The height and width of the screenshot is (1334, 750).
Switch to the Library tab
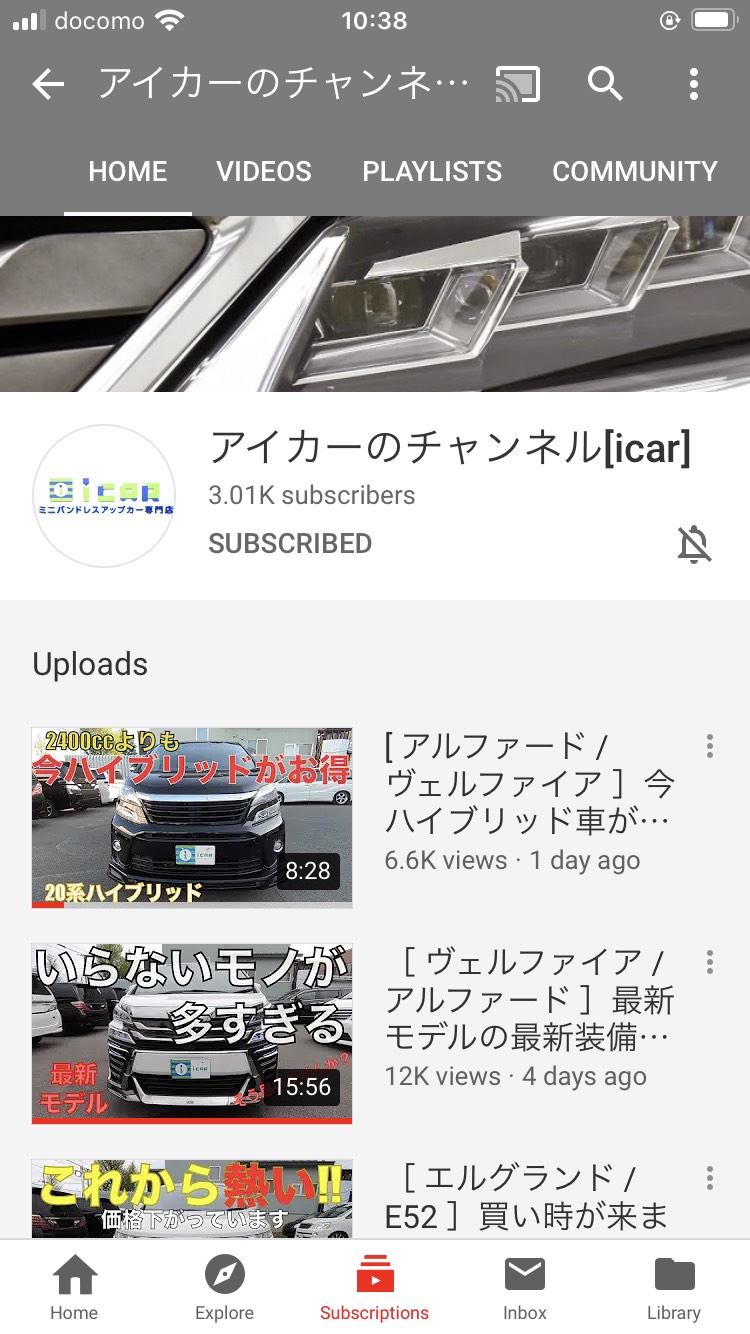(x=674, y=1288)
